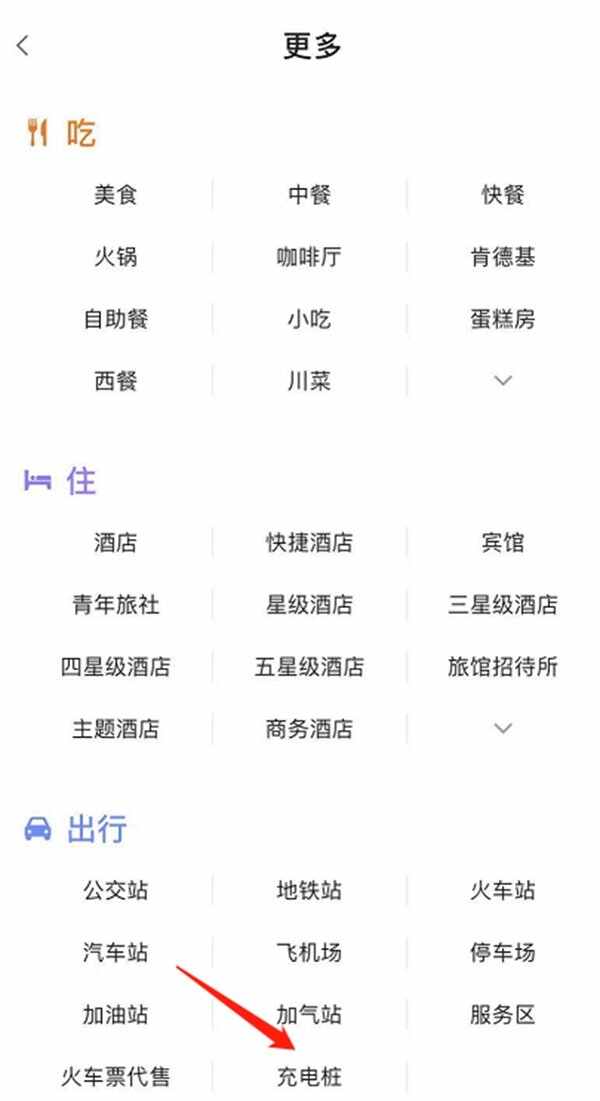Select the 美食 category

(x=115, y=195)
